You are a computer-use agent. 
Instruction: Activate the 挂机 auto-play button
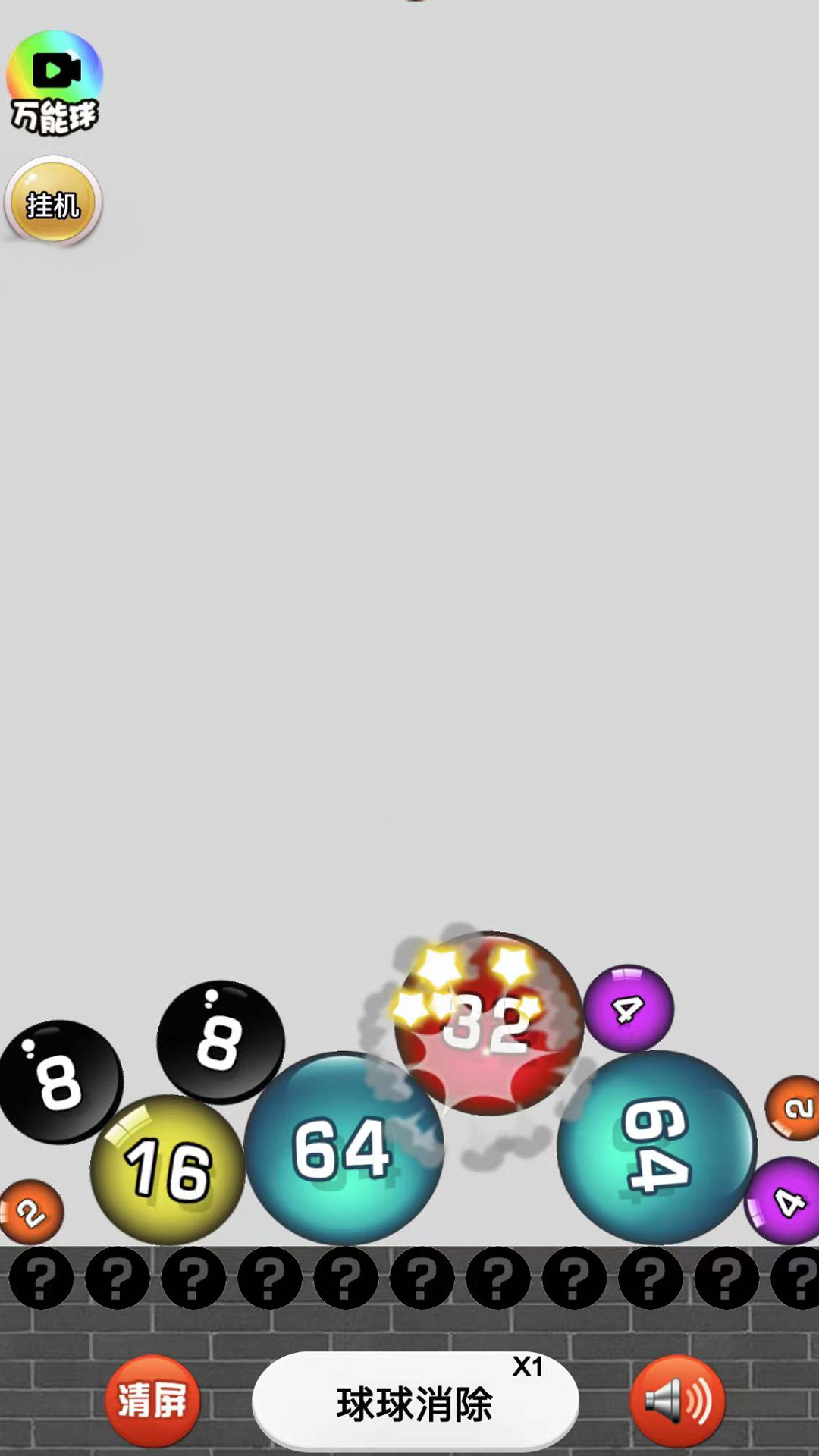point(53,202)
